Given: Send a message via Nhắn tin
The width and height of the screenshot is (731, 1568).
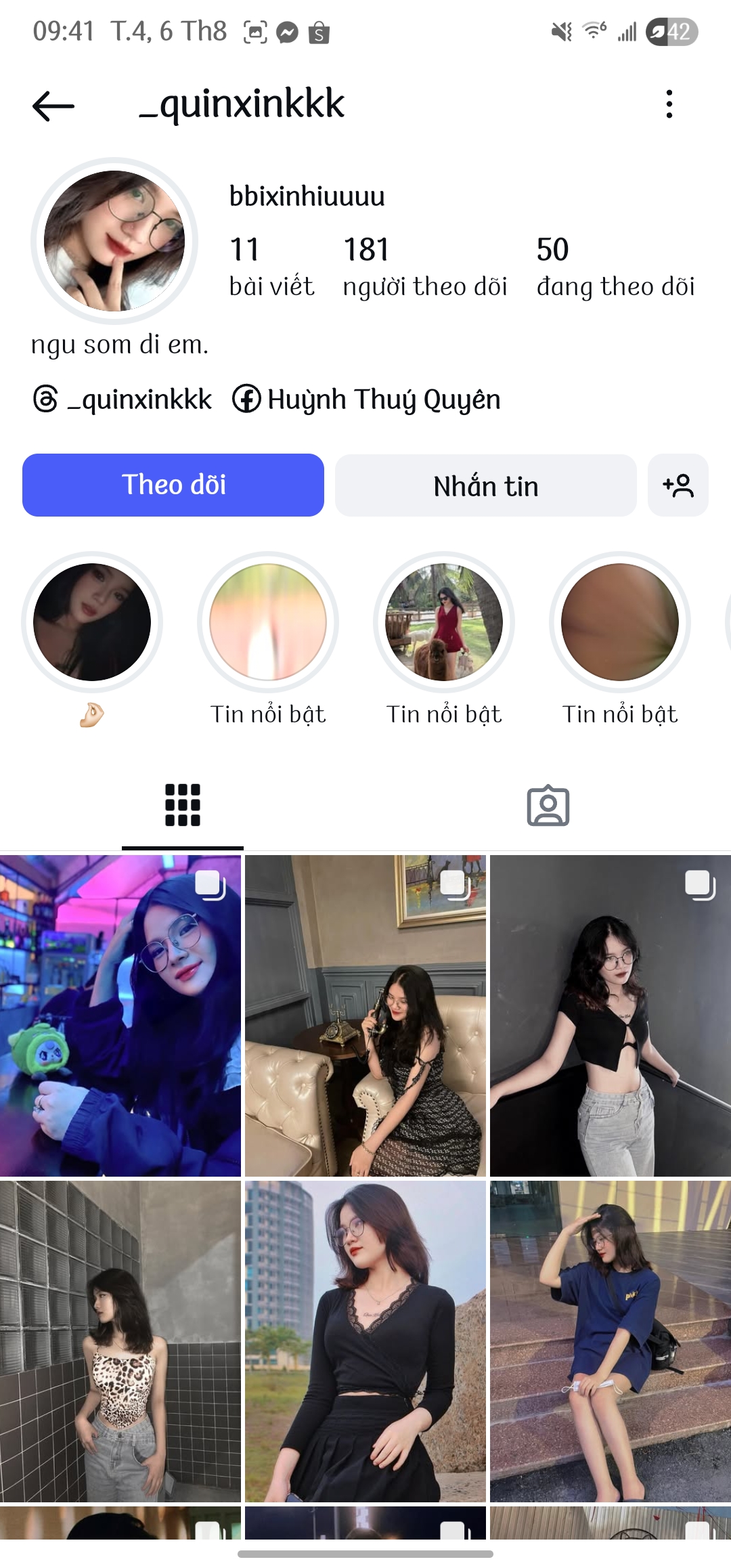Looking at the screenshot, I should (x=485, y=485).
